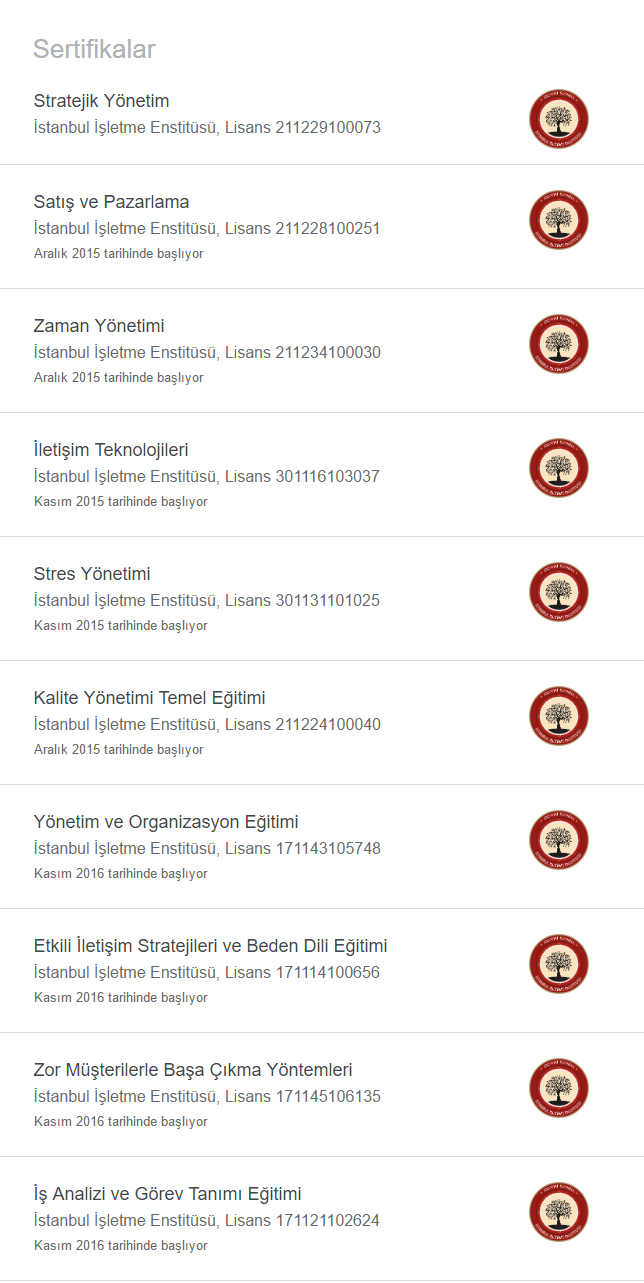The height and width of the screenshot is (1283, 644).
Task: View Yönetim ve Organizasyon Eğitimi certificate
Action: click(166, 822)
